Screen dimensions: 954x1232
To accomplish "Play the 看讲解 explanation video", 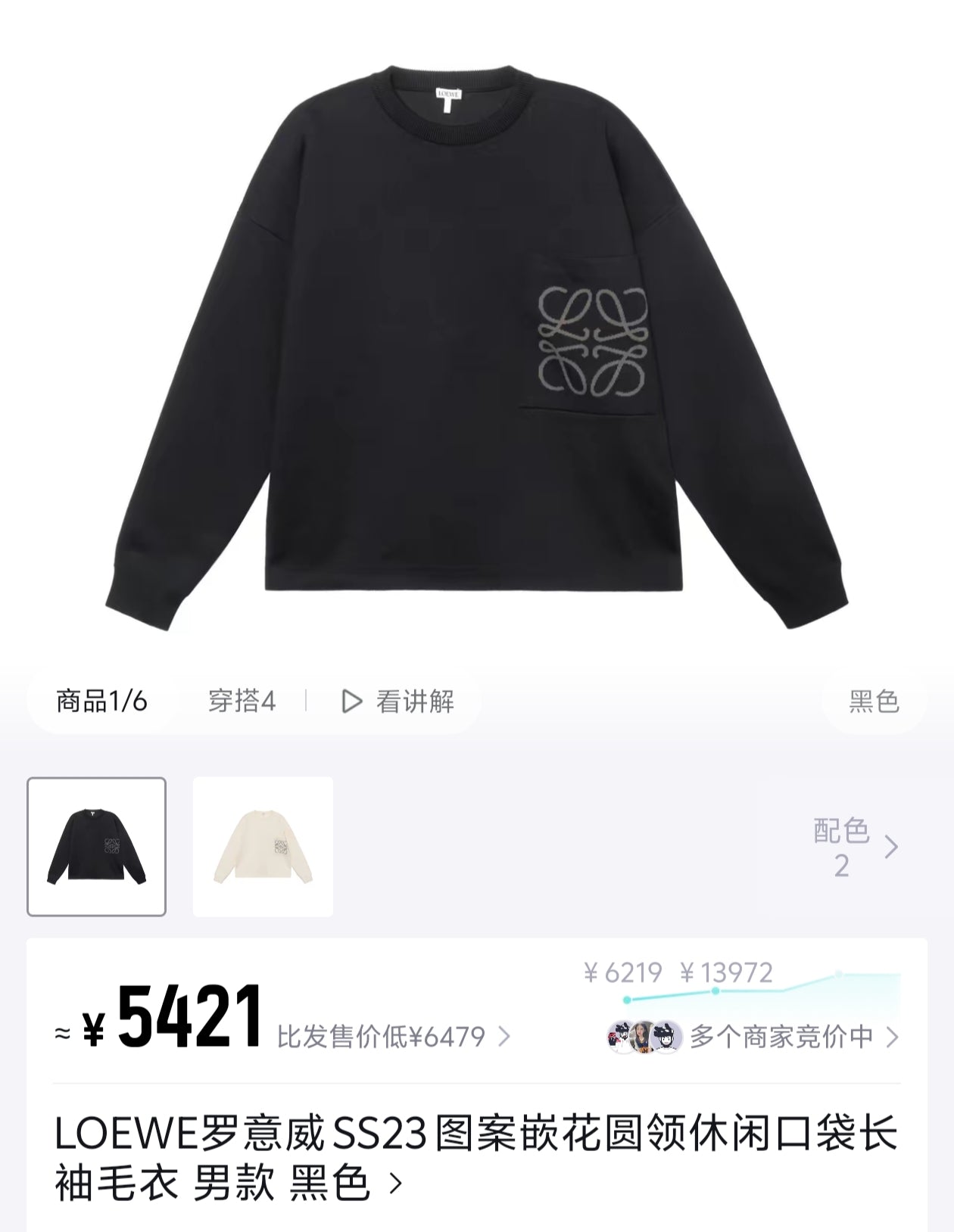I will (x=399, y=702).
